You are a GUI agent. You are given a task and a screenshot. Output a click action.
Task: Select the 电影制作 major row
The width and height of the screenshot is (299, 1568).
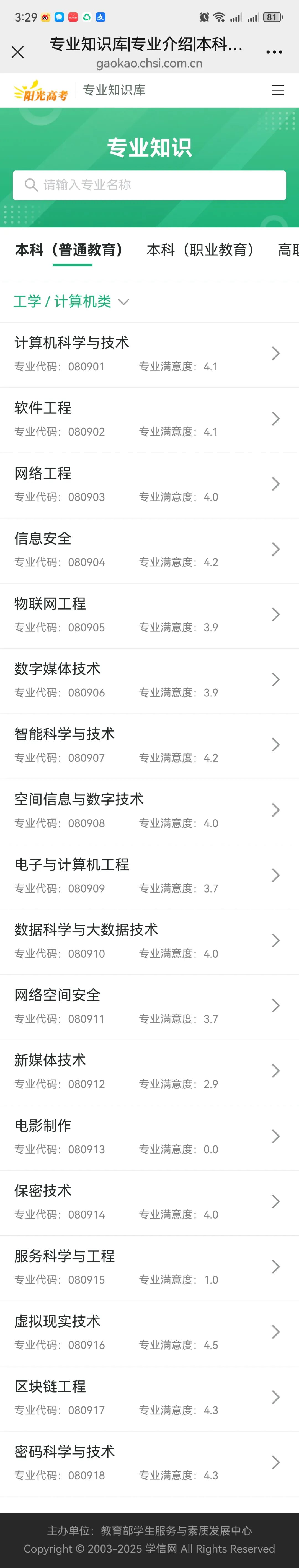click(x=149, y=1136)
